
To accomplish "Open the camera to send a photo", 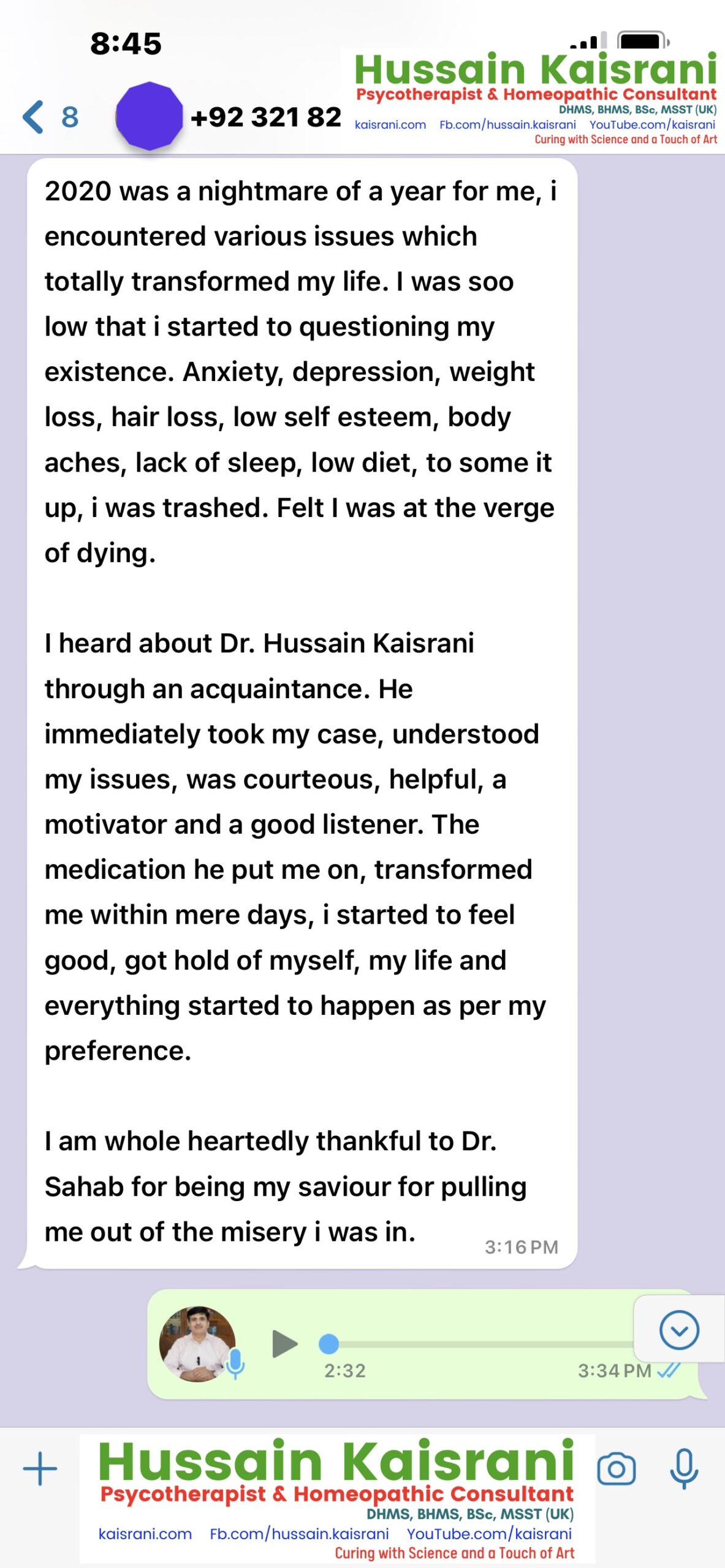I will [x=617, y=1469].
